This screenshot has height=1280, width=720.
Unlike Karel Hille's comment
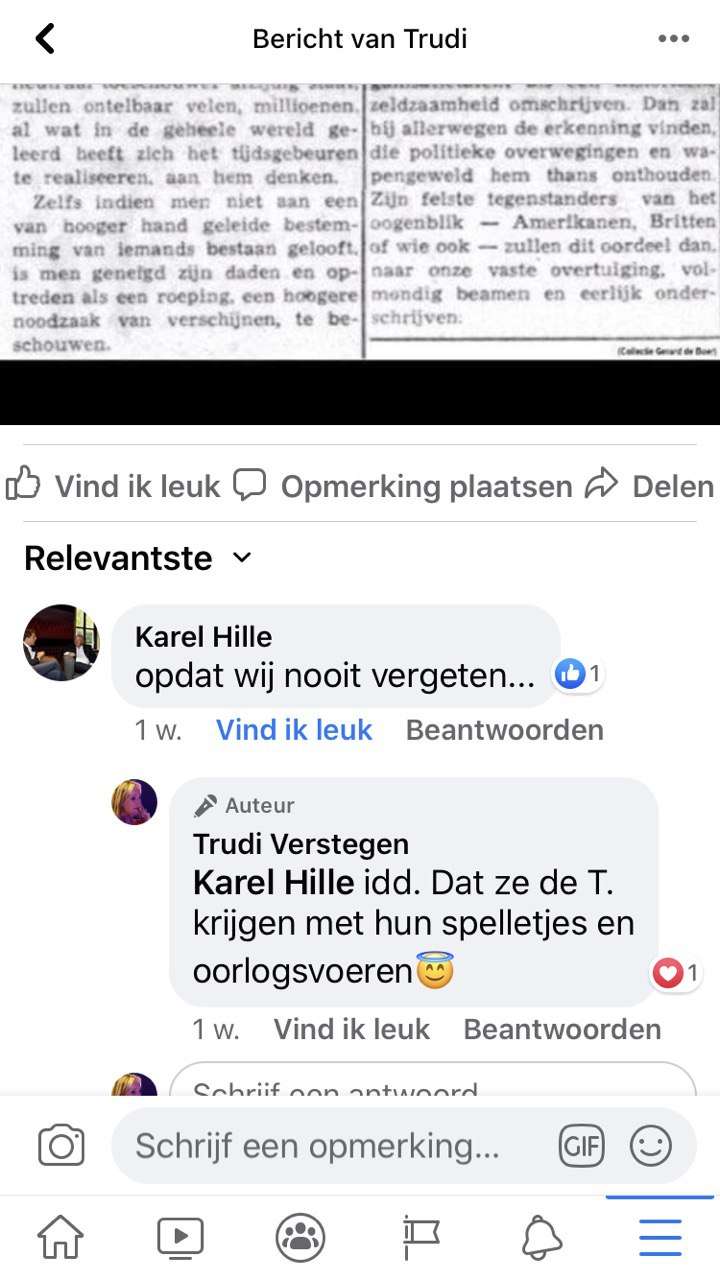tap(294, 730)
